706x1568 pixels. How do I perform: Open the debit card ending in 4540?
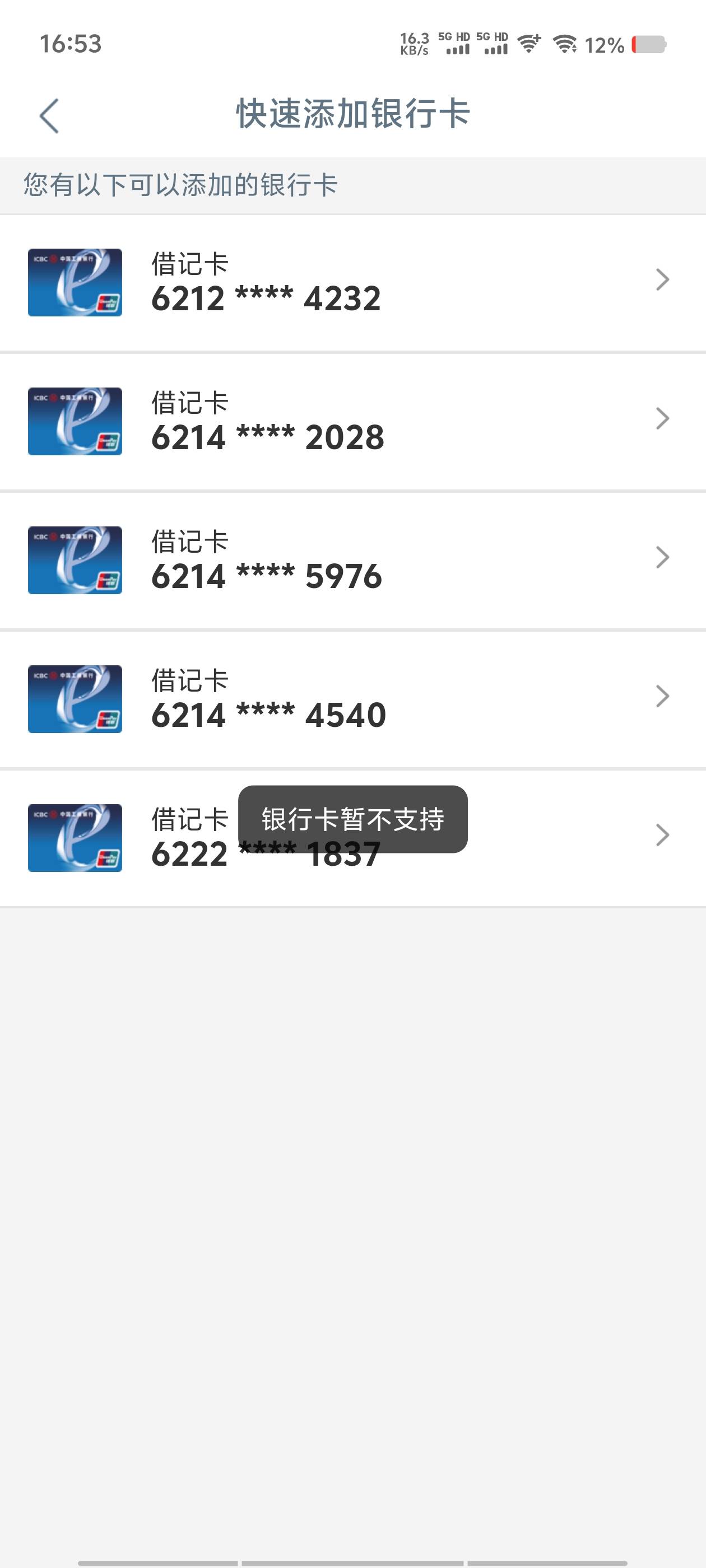click(x=352, y=699)
